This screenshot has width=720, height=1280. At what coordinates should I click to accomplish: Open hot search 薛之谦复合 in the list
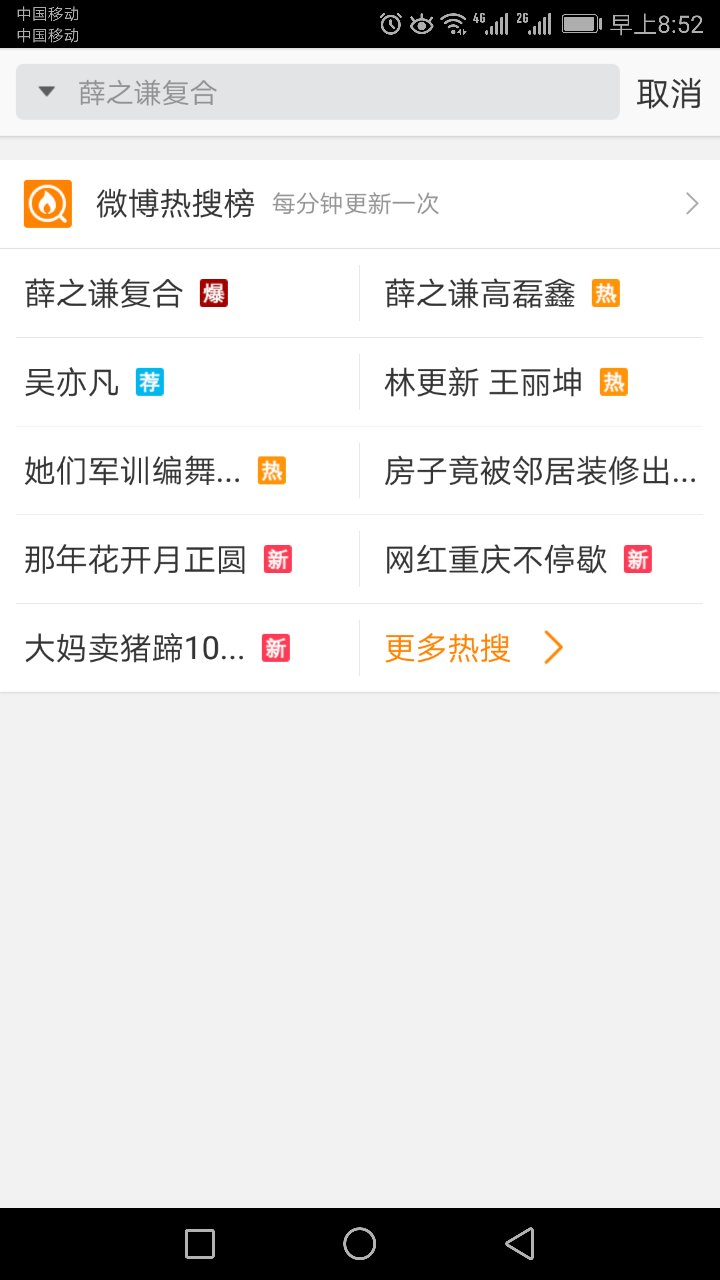[105, 294]
